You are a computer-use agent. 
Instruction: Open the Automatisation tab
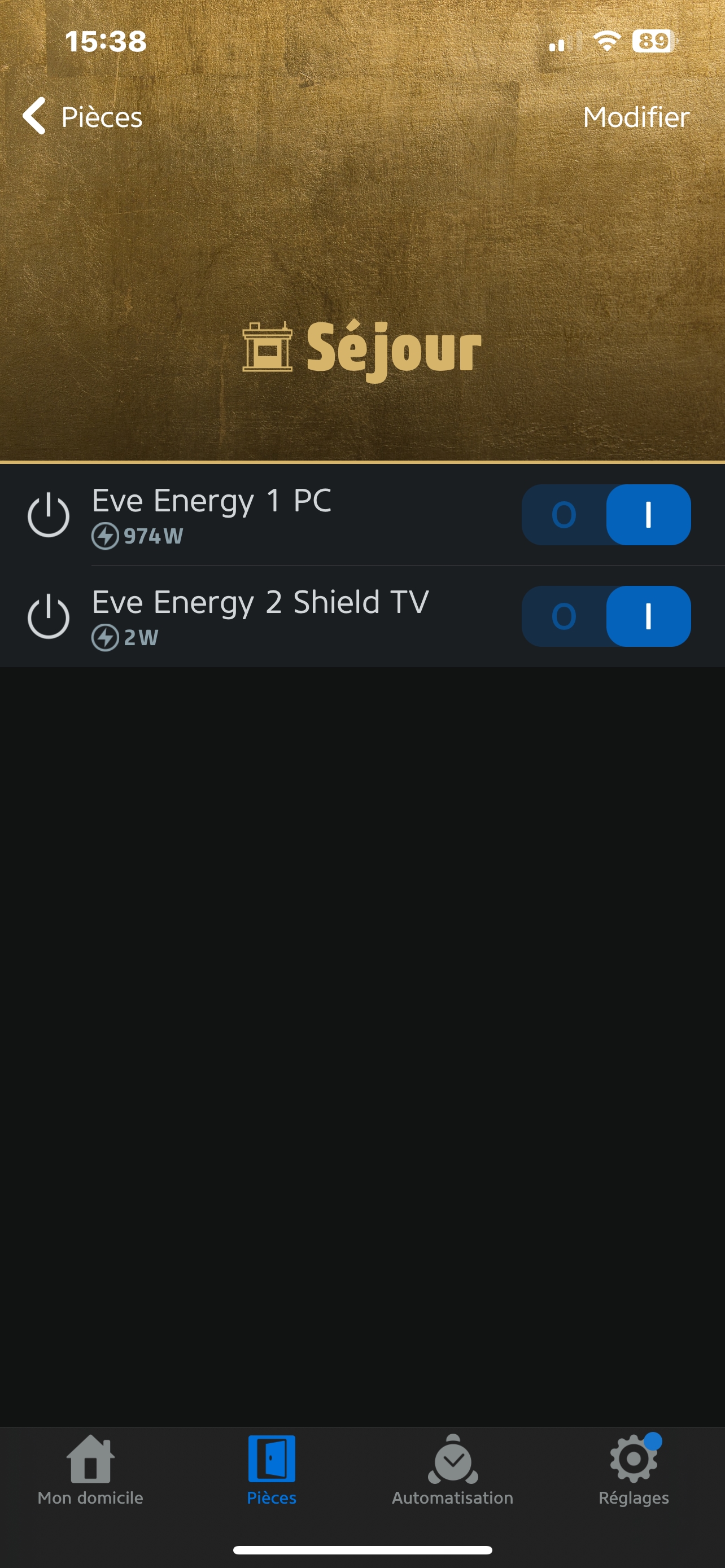tap(452, 1469)
